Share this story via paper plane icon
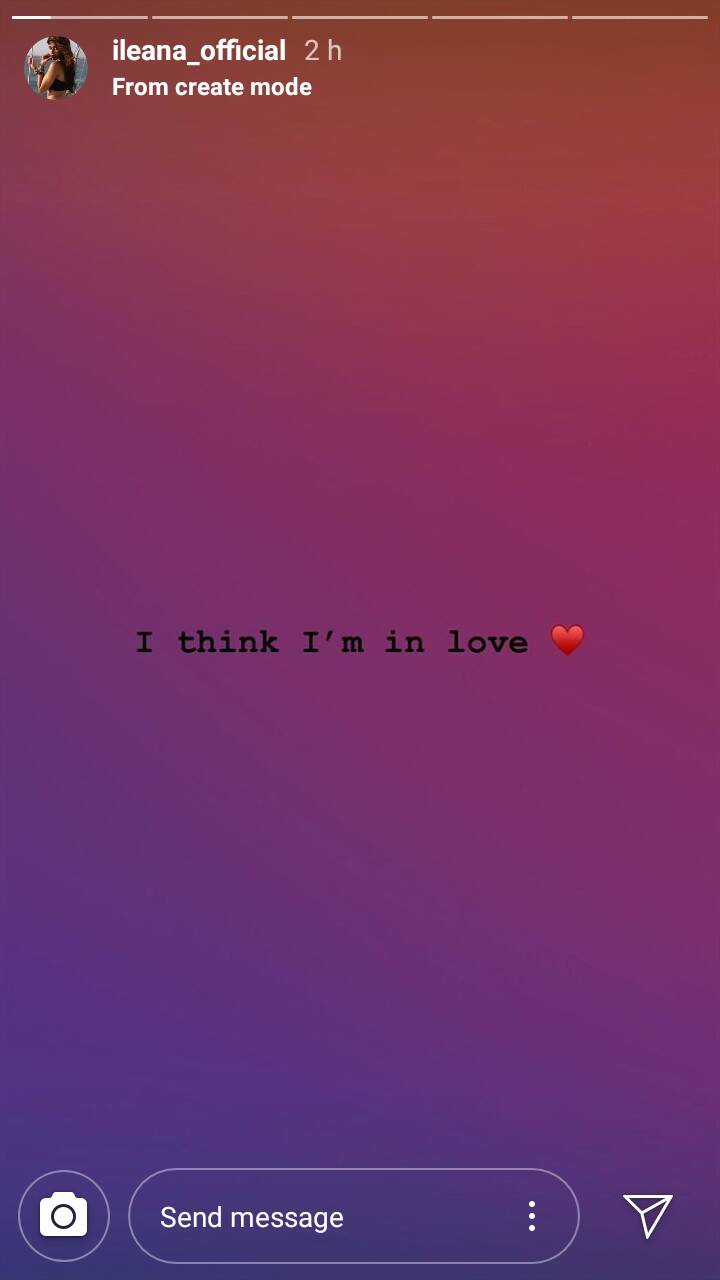Image resolution: width=720 pixels, height=1280 pixels. pyautogui.click(x=648, y=1215)
